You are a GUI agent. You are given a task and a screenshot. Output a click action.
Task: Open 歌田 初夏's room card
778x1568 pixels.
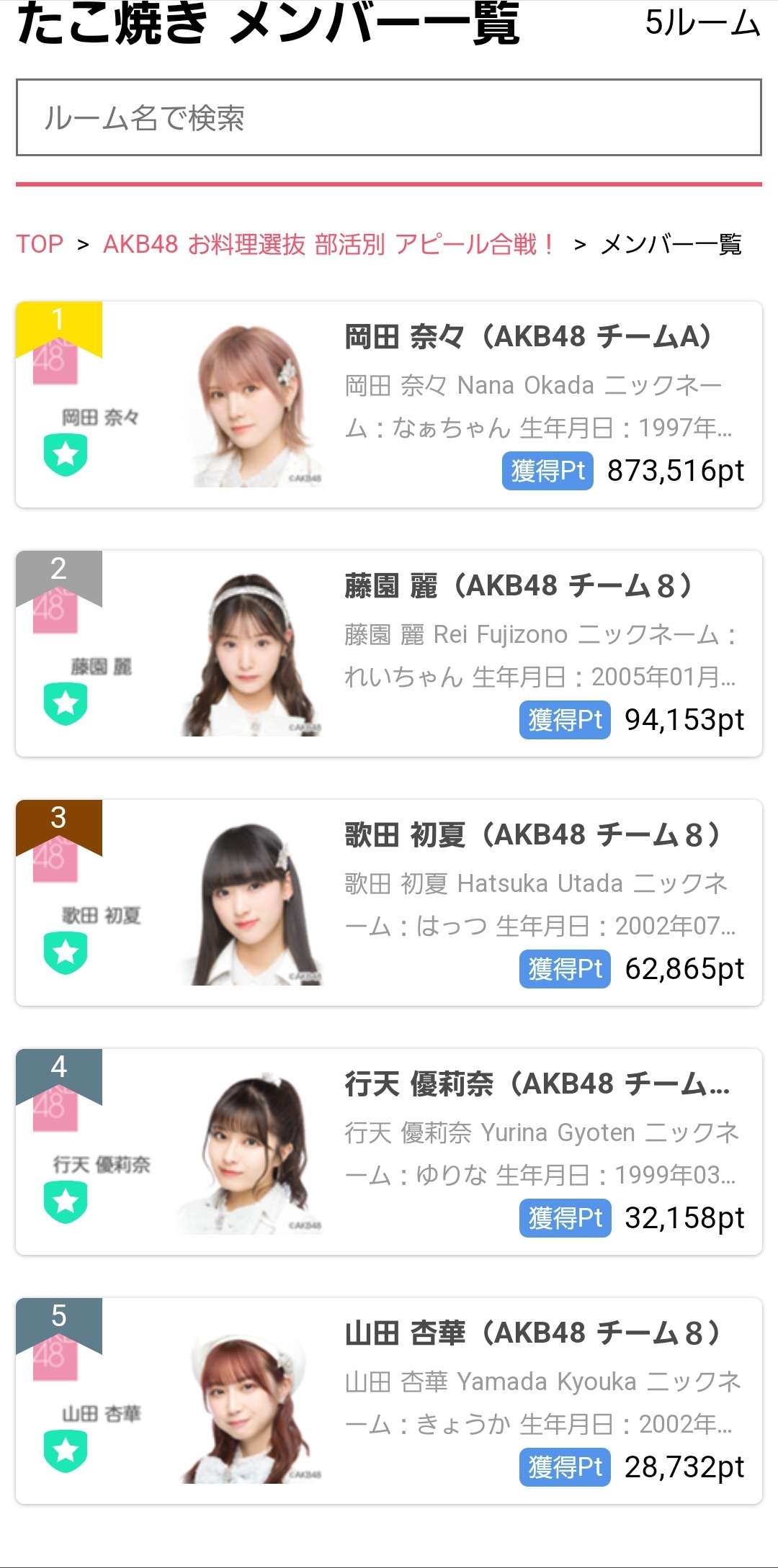(x=388, y=903)
